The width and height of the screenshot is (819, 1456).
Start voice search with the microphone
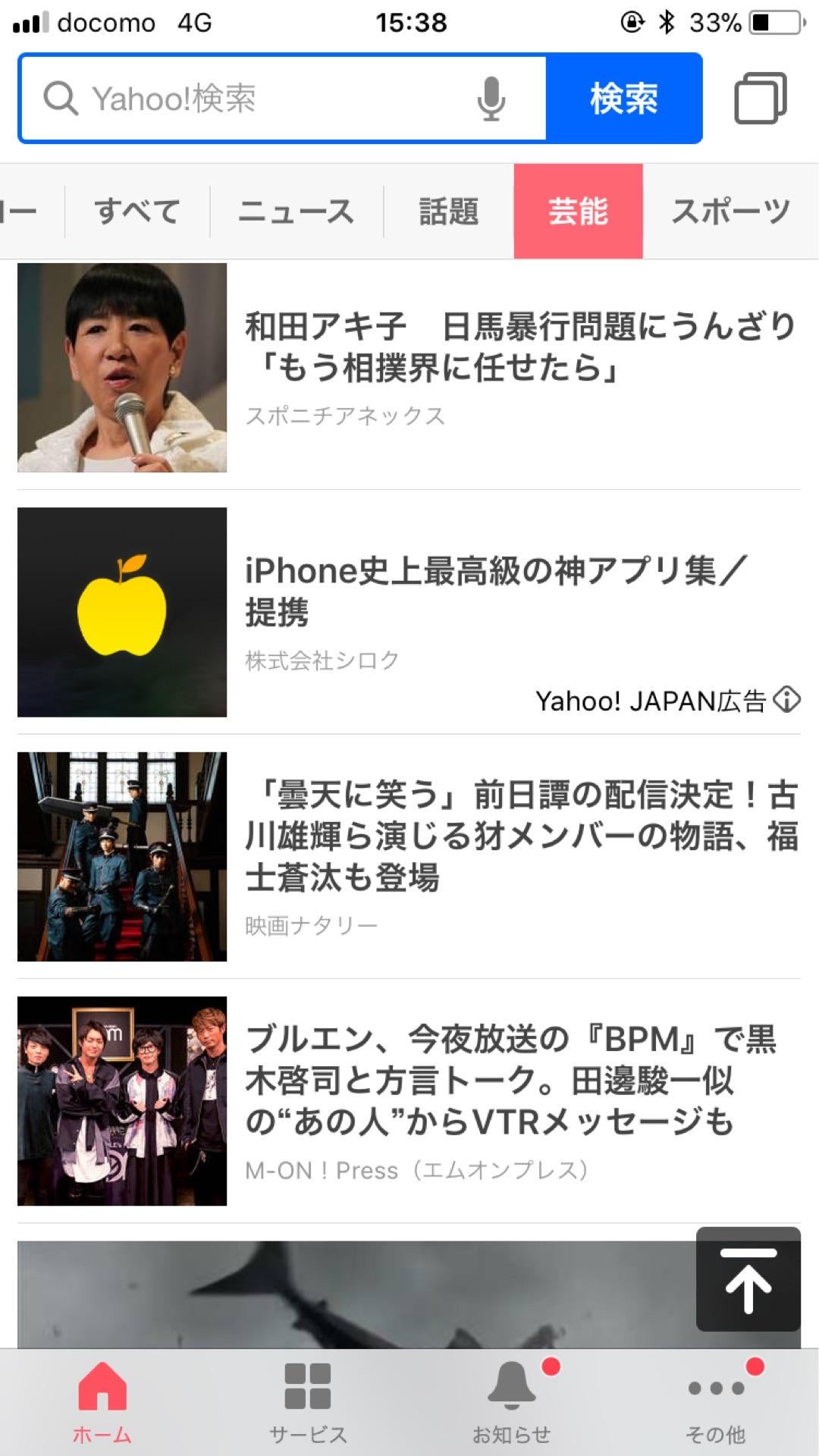[x=491, y=99]
